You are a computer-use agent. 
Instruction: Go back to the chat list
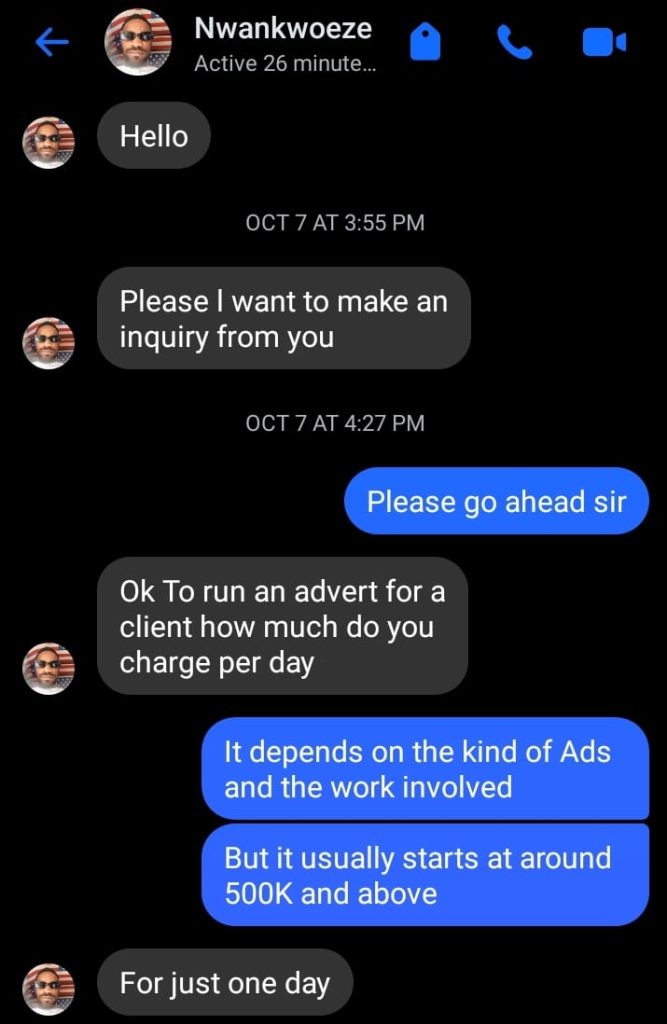point(50,42)
